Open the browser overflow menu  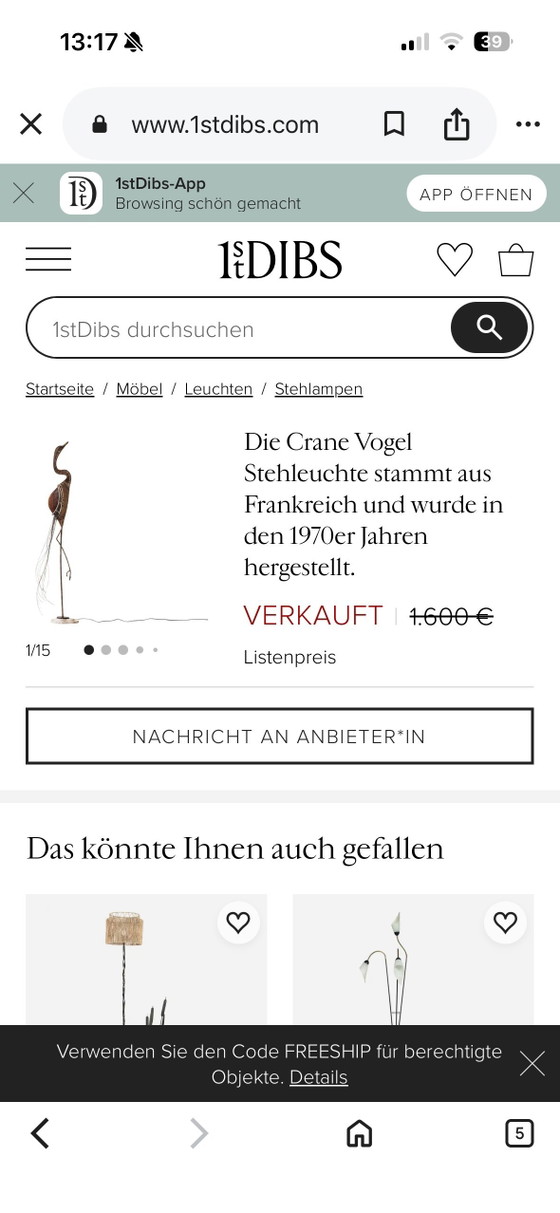pyautogui.click(x=528, y=124)
